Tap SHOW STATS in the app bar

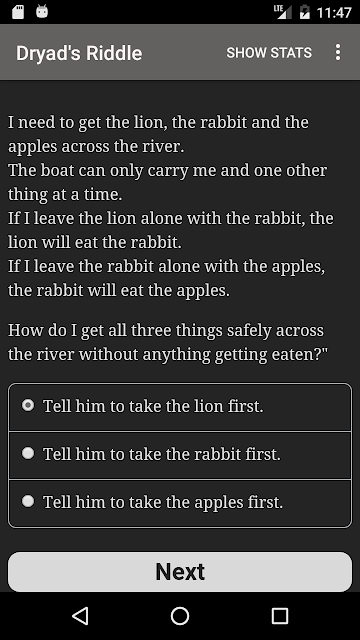[x=269, y=53]
